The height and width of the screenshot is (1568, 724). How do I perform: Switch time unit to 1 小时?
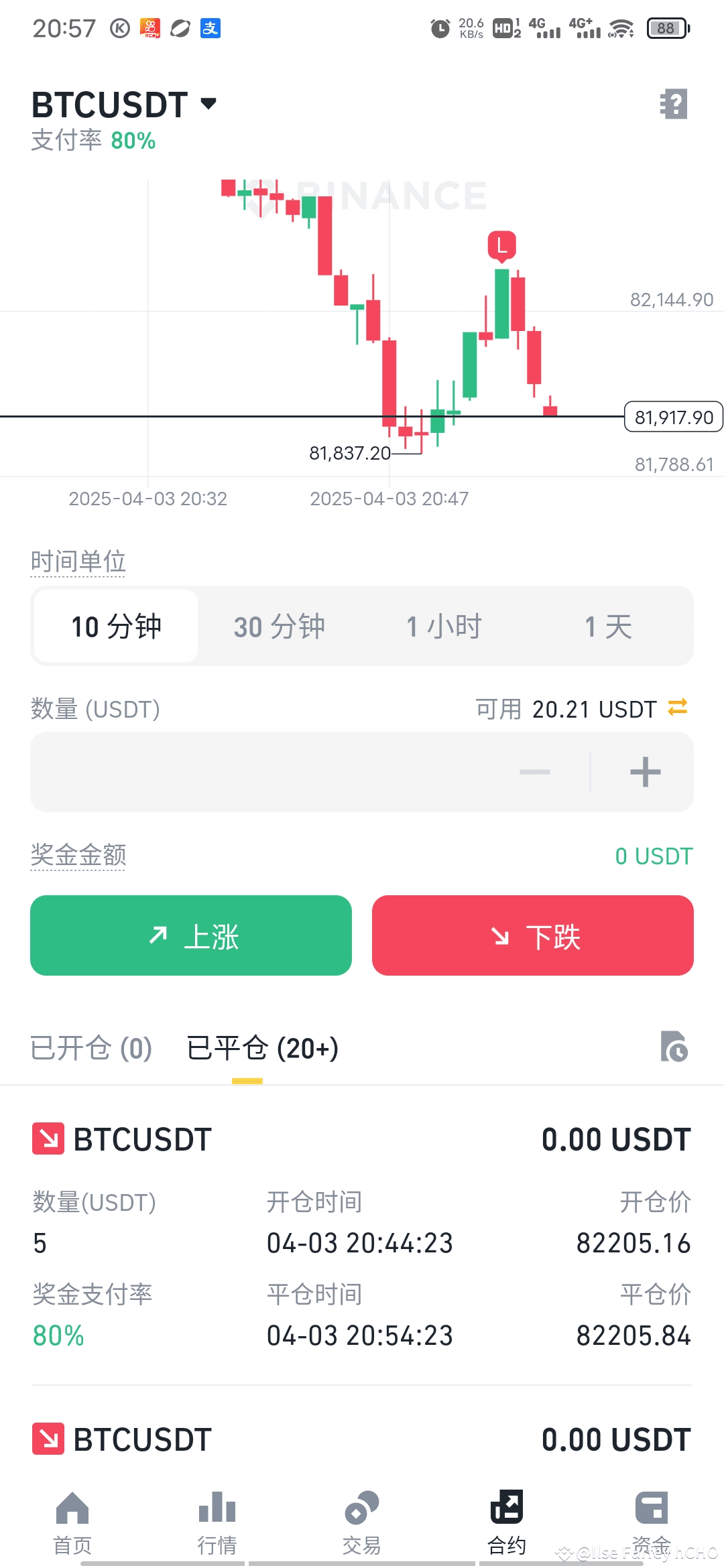click(444, 627)
